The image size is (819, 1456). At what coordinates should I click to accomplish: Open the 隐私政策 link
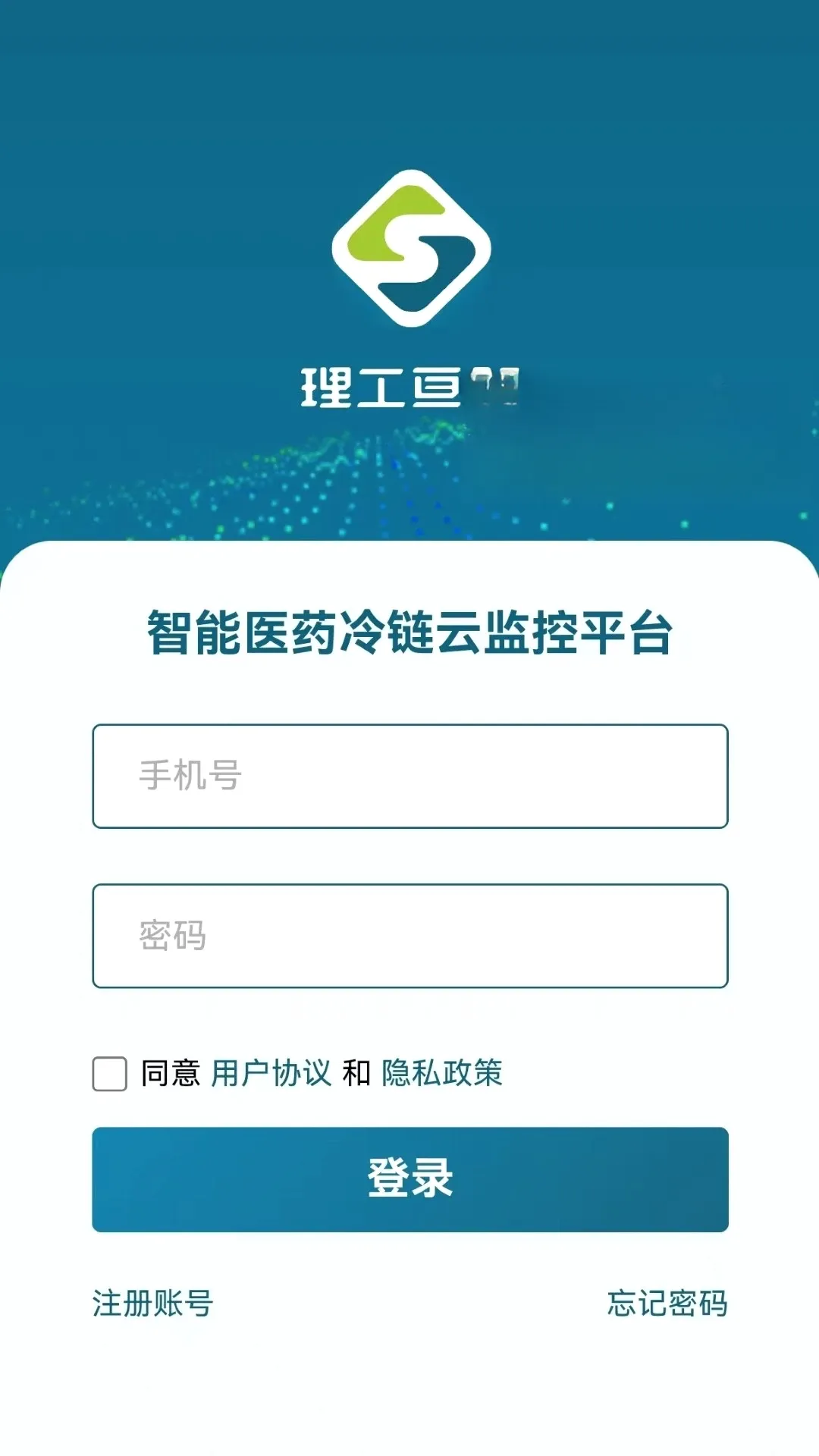coord(442,1073)
